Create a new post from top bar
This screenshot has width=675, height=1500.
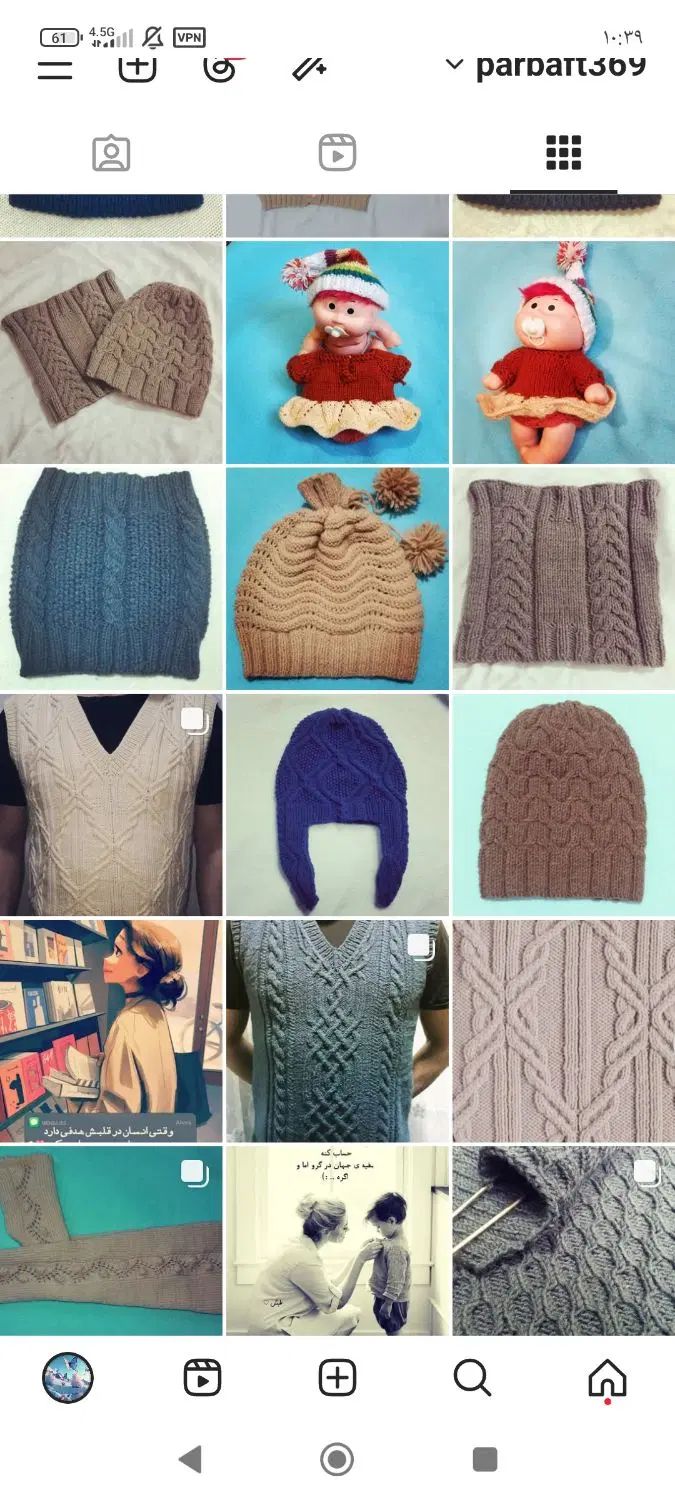pos(137,67)
